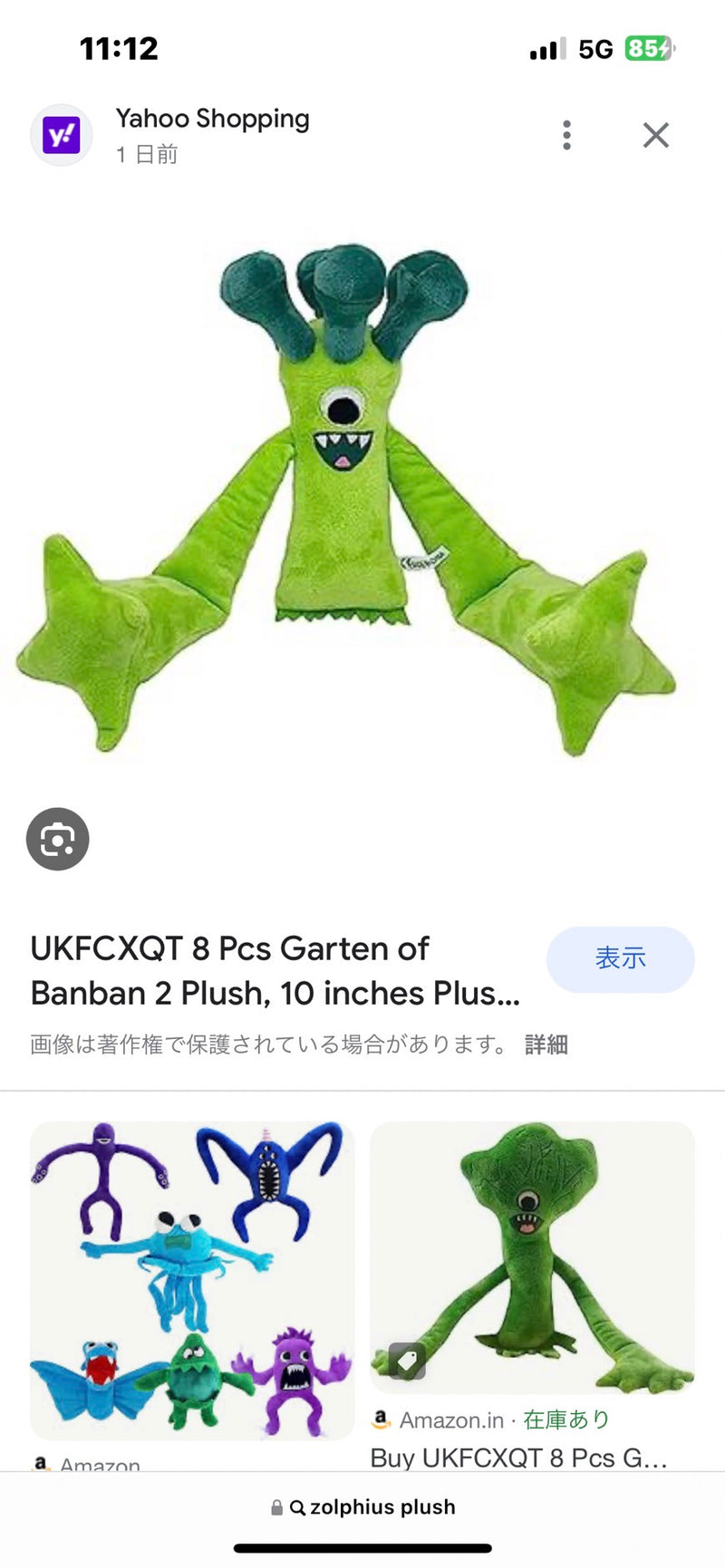Open the green Zolphius plush main image
The width and height of the screenshot is (725, 1568).
click(346, 498)
